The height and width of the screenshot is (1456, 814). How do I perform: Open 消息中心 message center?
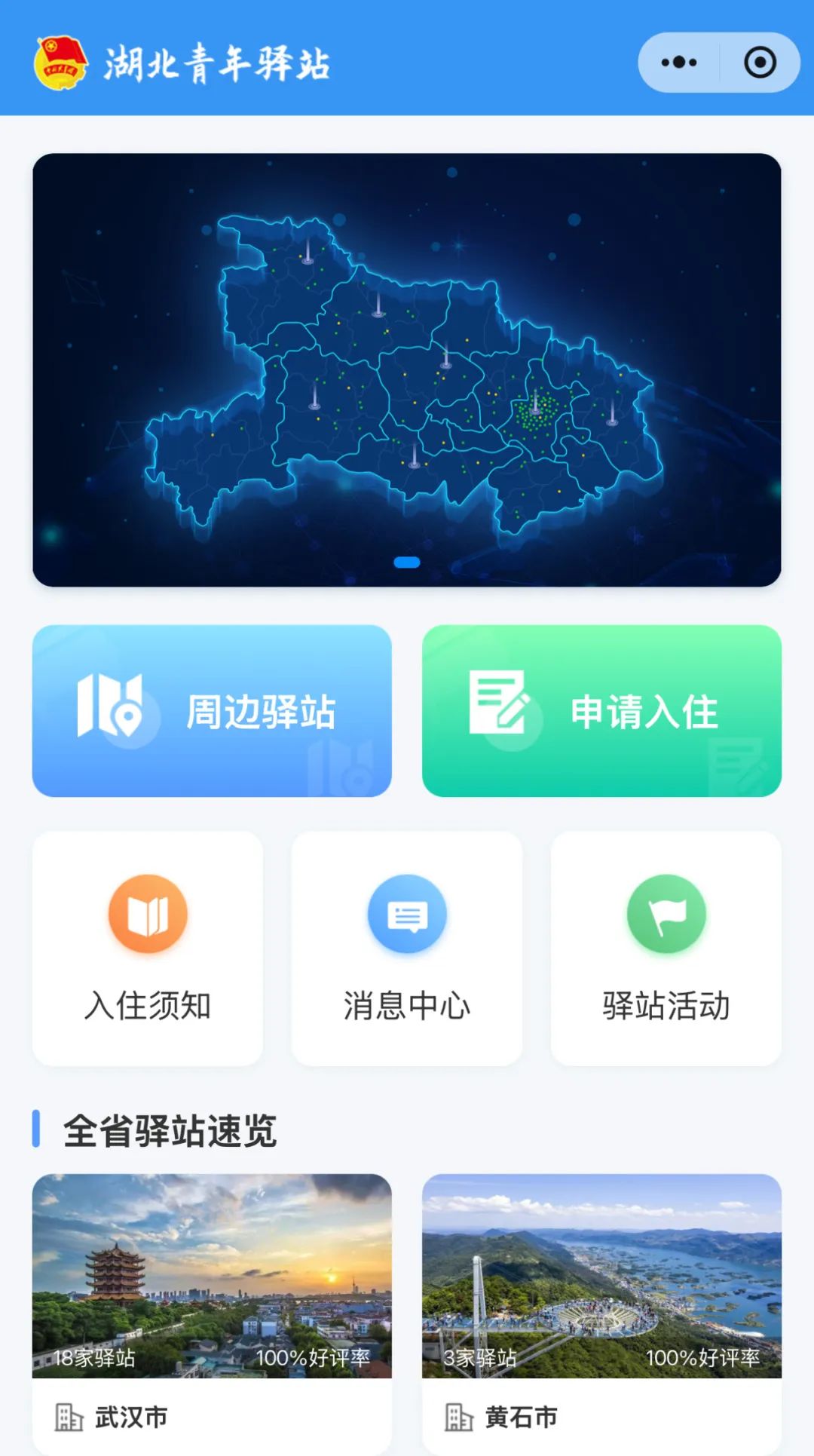point(407,948)
